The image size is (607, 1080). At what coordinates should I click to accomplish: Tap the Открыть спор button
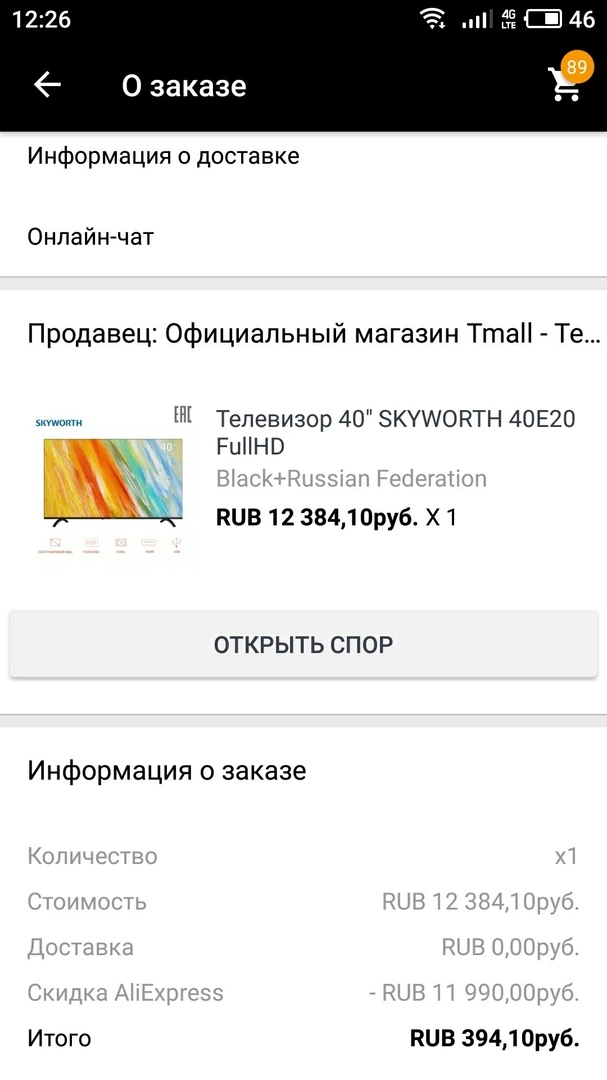point(303,644)
